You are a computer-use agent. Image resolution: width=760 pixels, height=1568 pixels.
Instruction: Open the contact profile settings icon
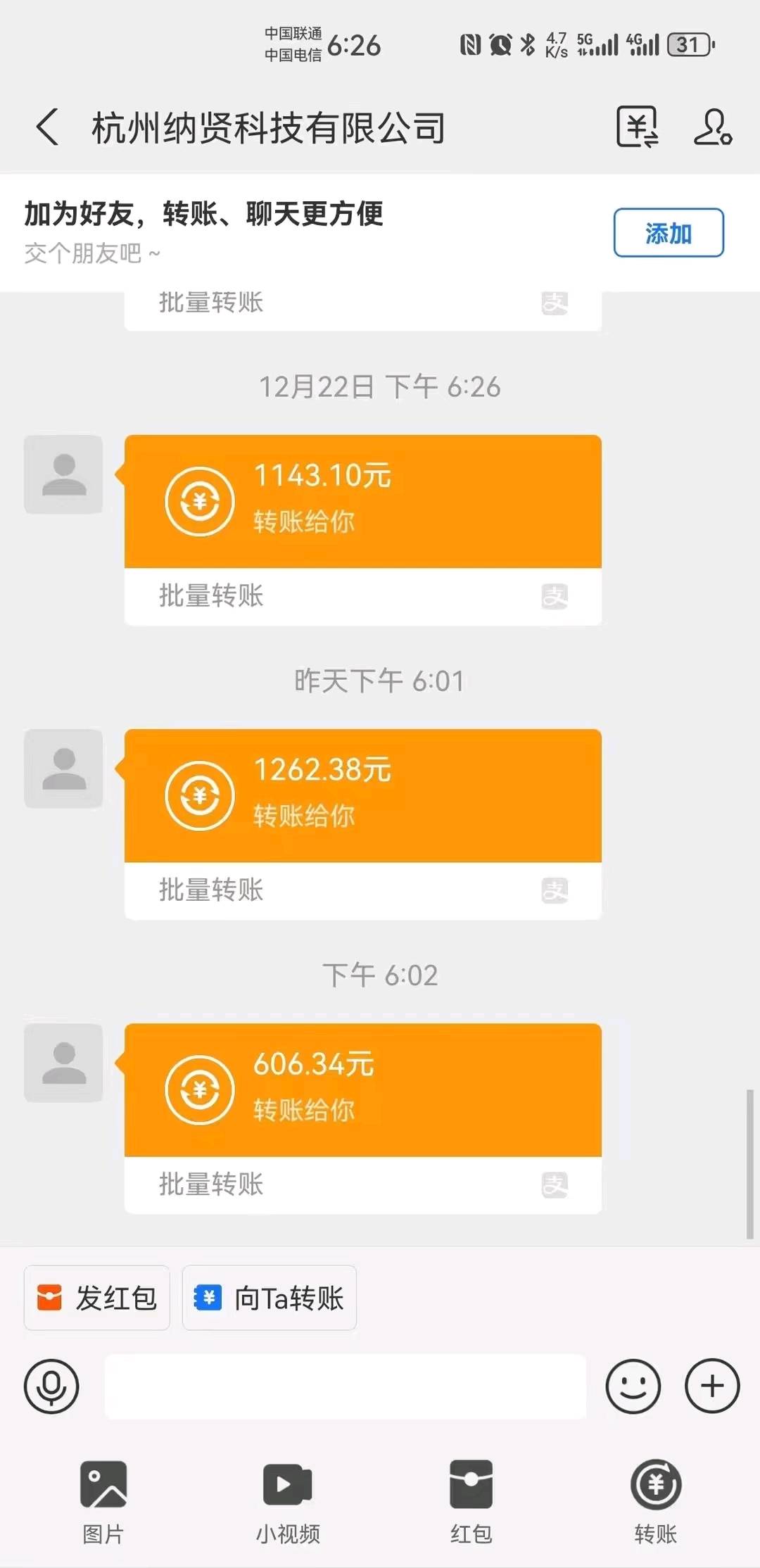[x=713, y=127]
